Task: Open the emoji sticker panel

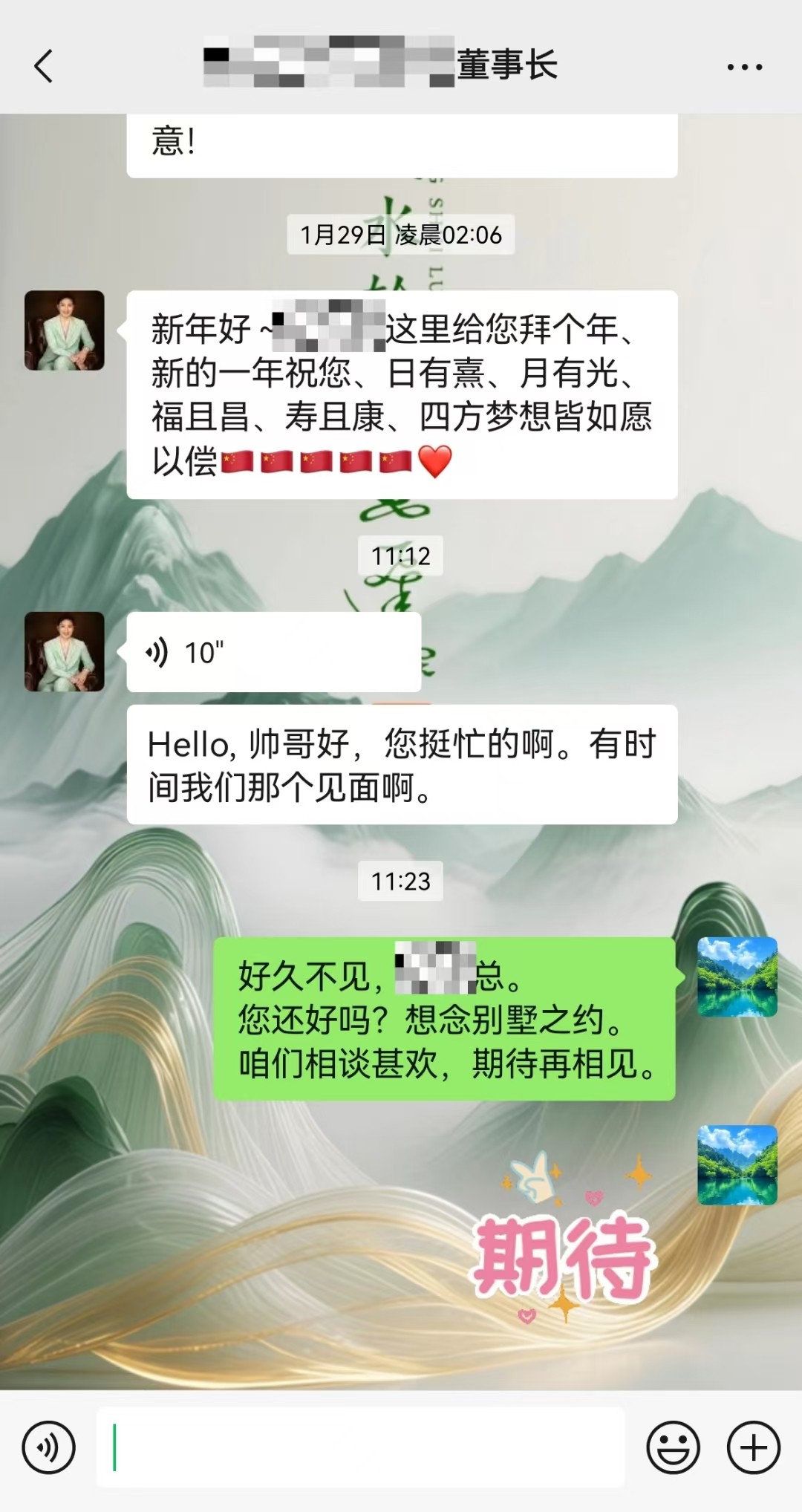Action: [x=673, y=1447]
